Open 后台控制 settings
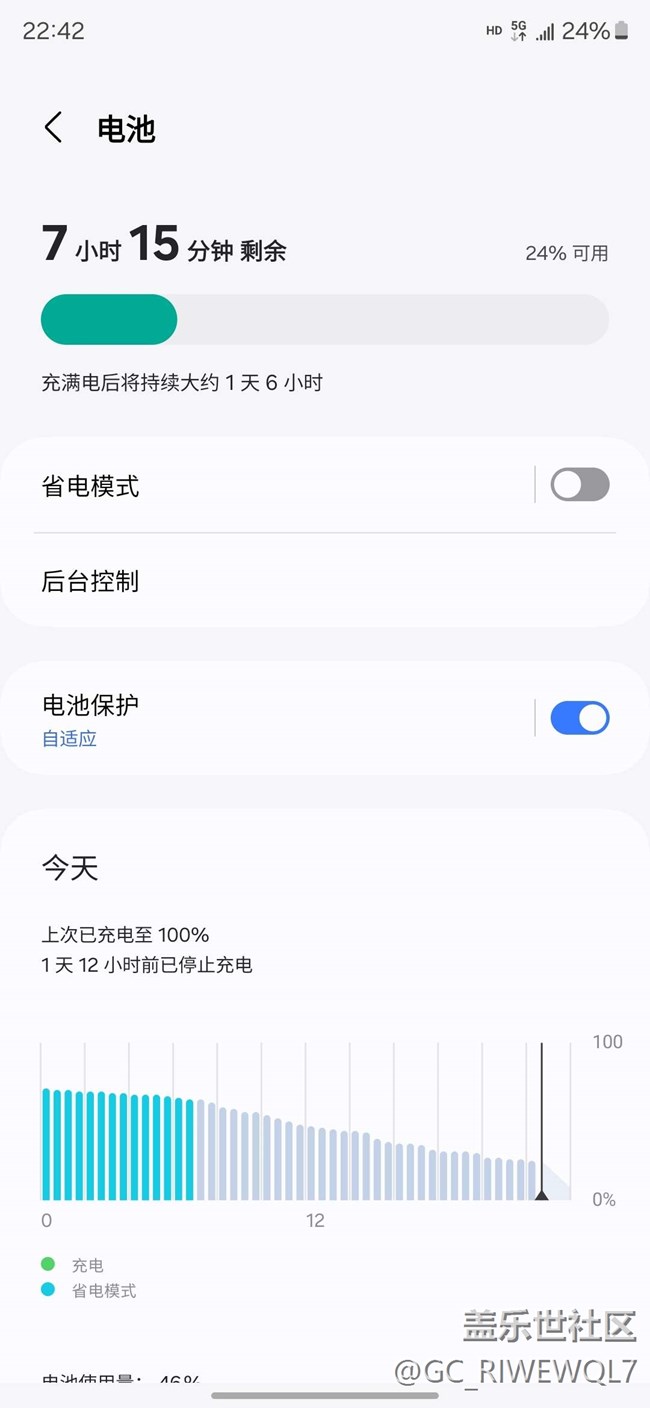650x1408 pixels. [x=325, y=581]
